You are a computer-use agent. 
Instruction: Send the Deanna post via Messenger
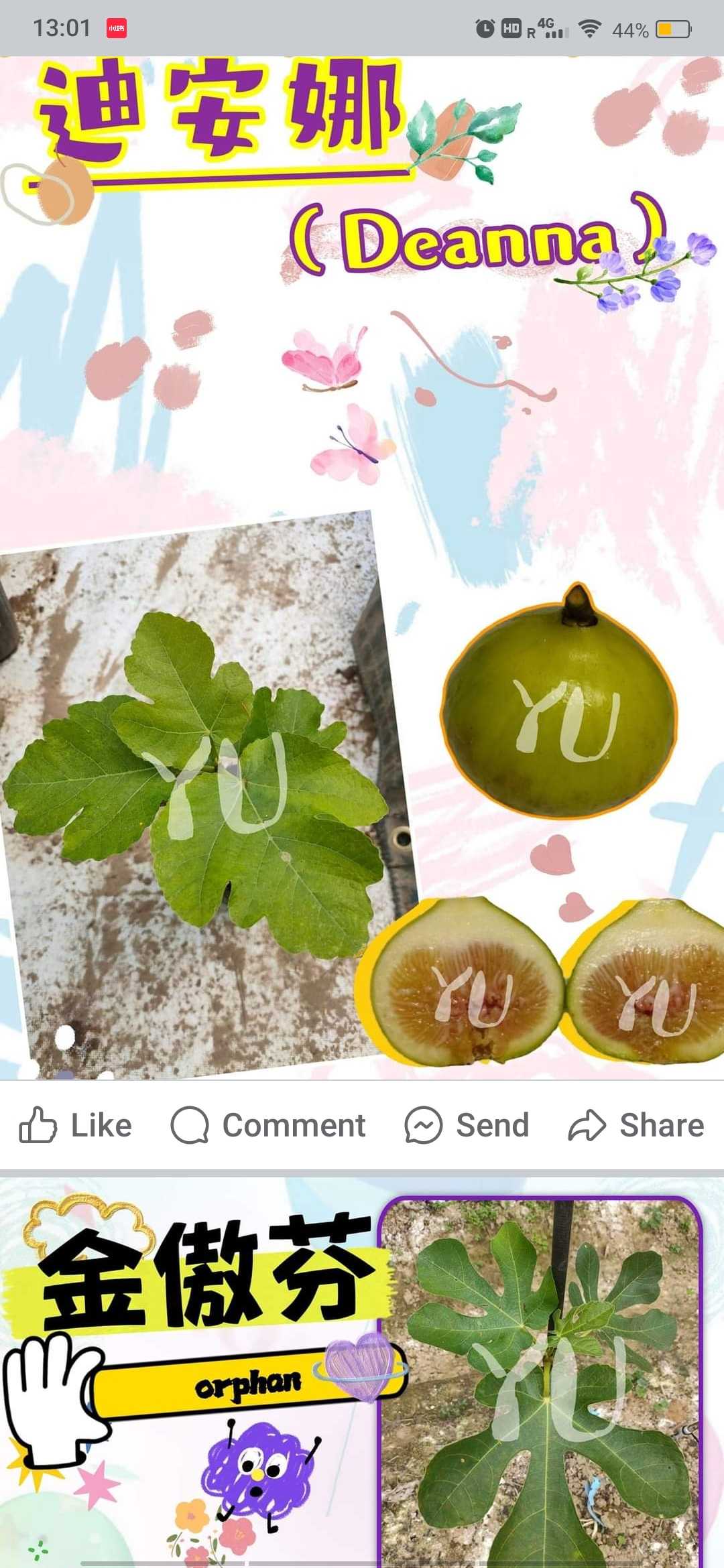(467, 1125)
